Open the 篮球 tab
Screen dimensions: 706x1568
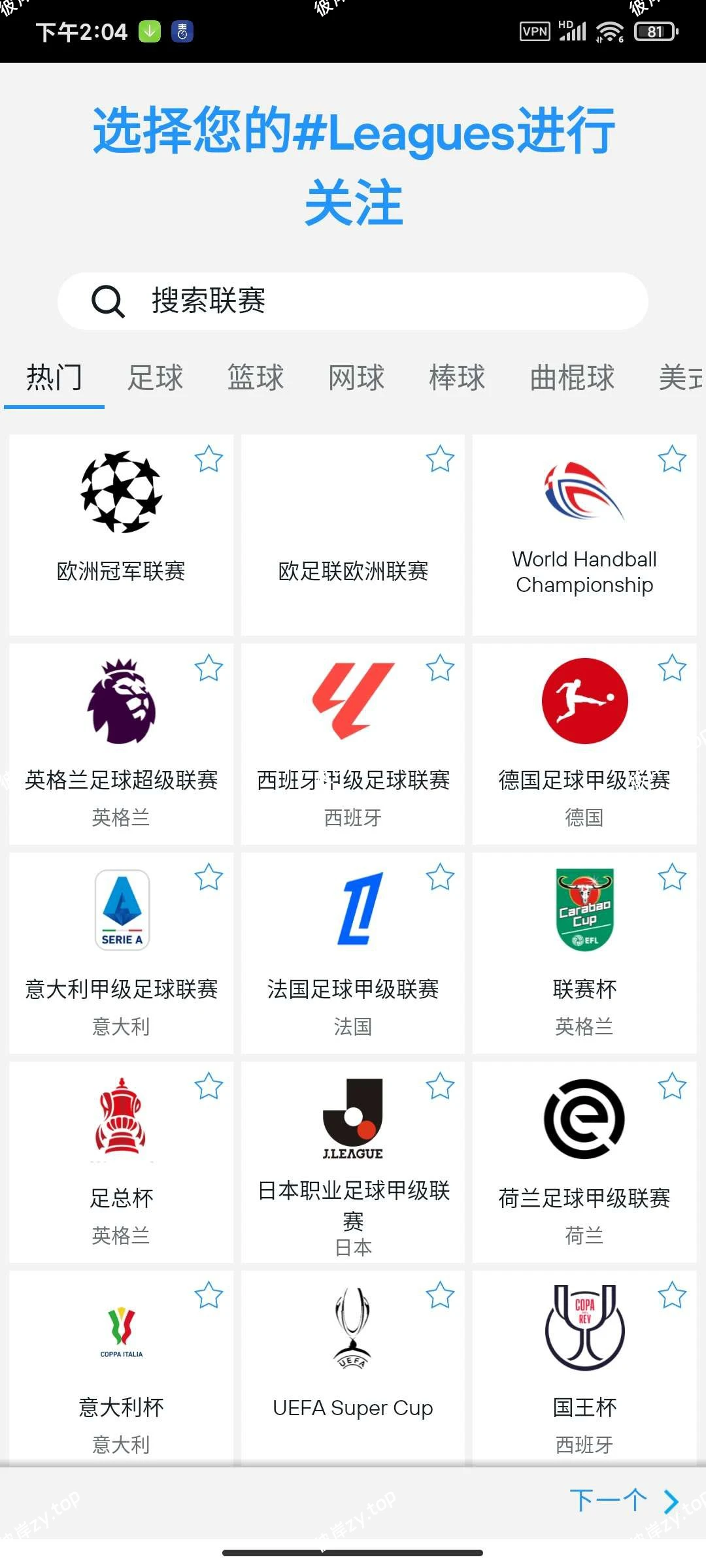pos(256,378)
